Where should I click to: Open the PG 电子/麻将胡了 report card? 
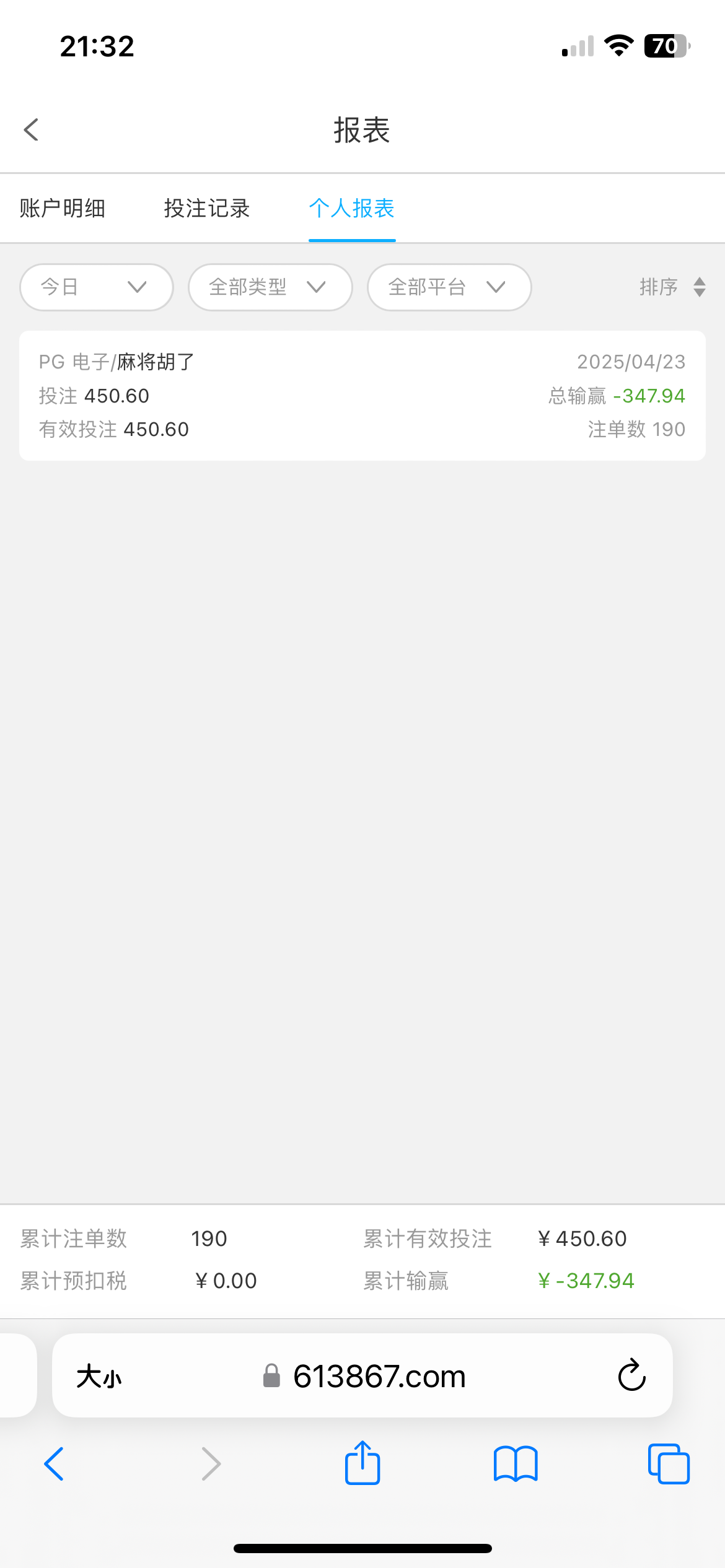362,396
